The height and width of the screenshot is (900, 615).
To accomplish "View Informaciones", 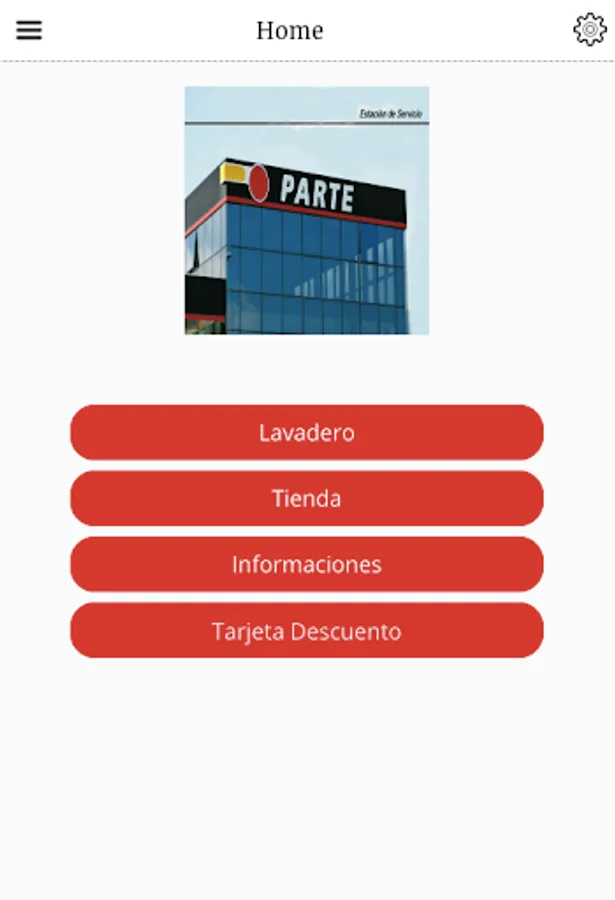I will 307,564.
